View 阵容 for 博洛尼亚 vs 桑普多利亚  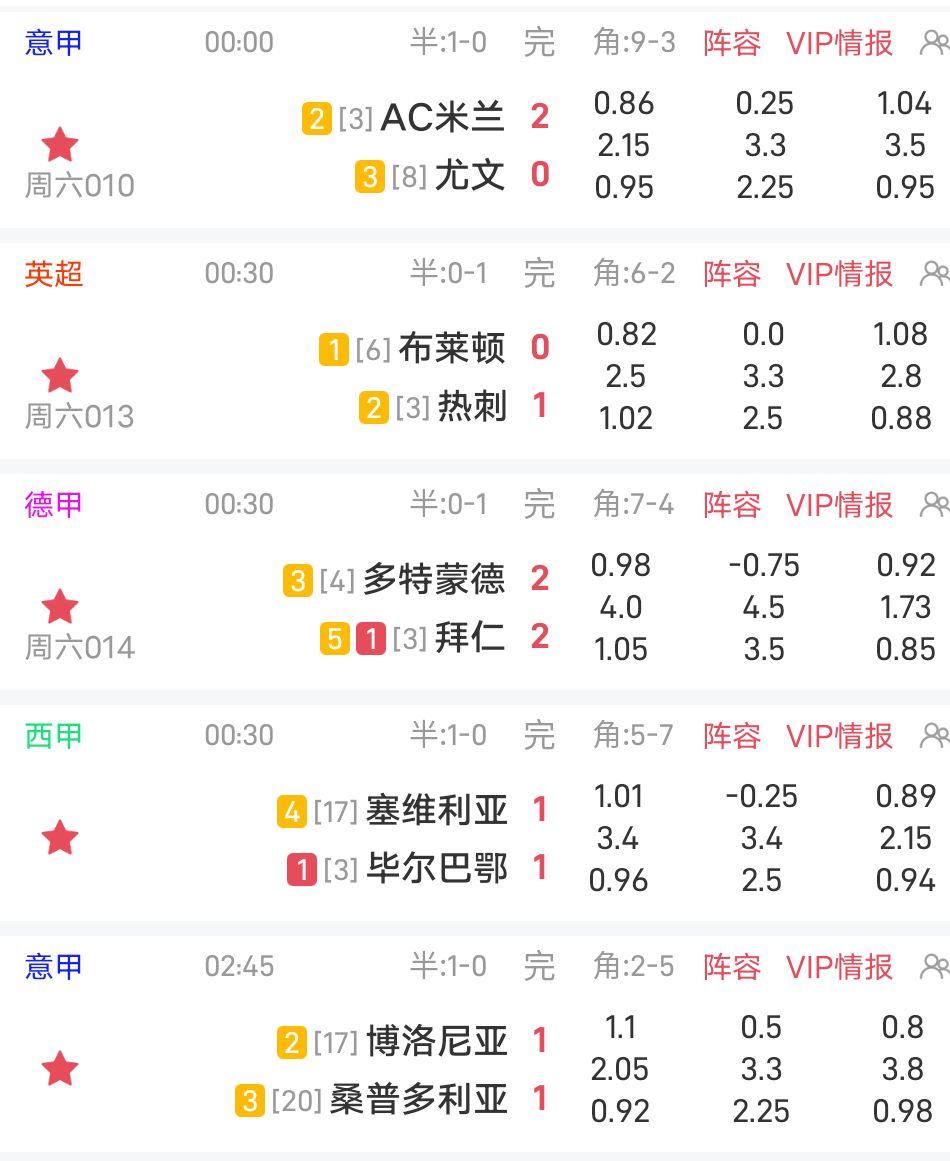pyautogui.click(x=732, y=967)
